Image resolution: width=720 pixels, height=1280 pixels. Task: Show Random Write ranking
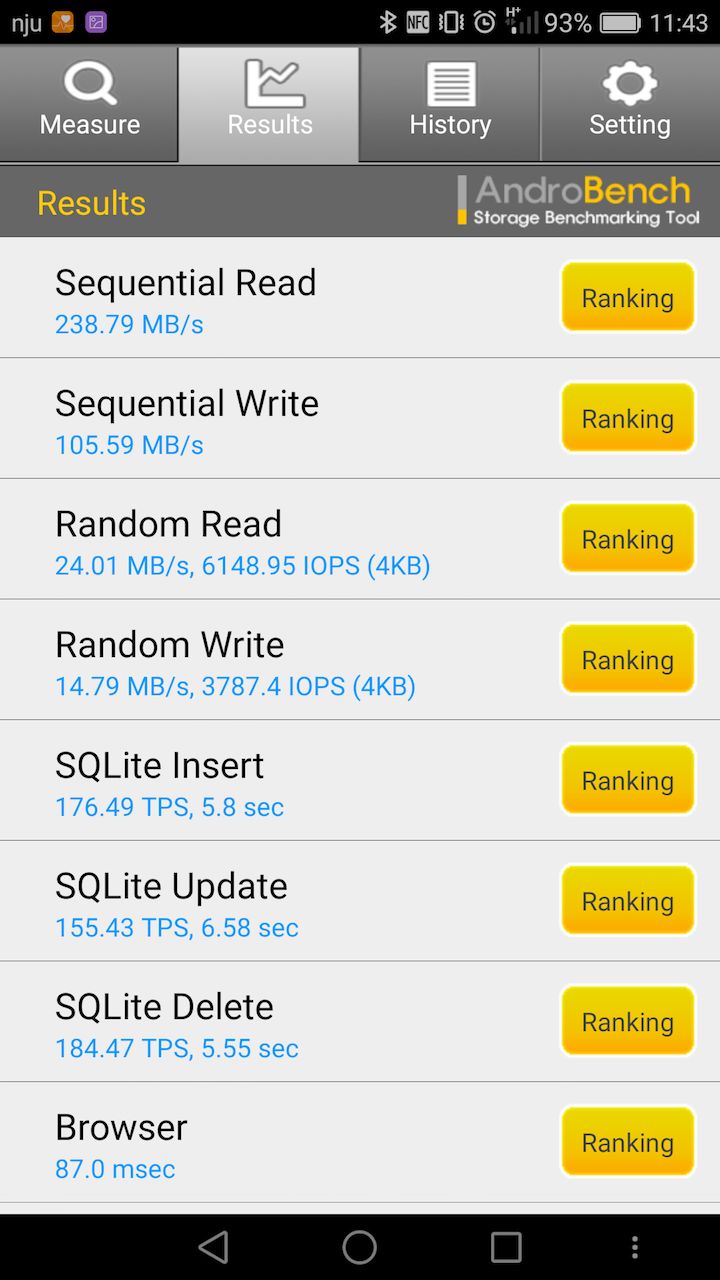[627, 660]
